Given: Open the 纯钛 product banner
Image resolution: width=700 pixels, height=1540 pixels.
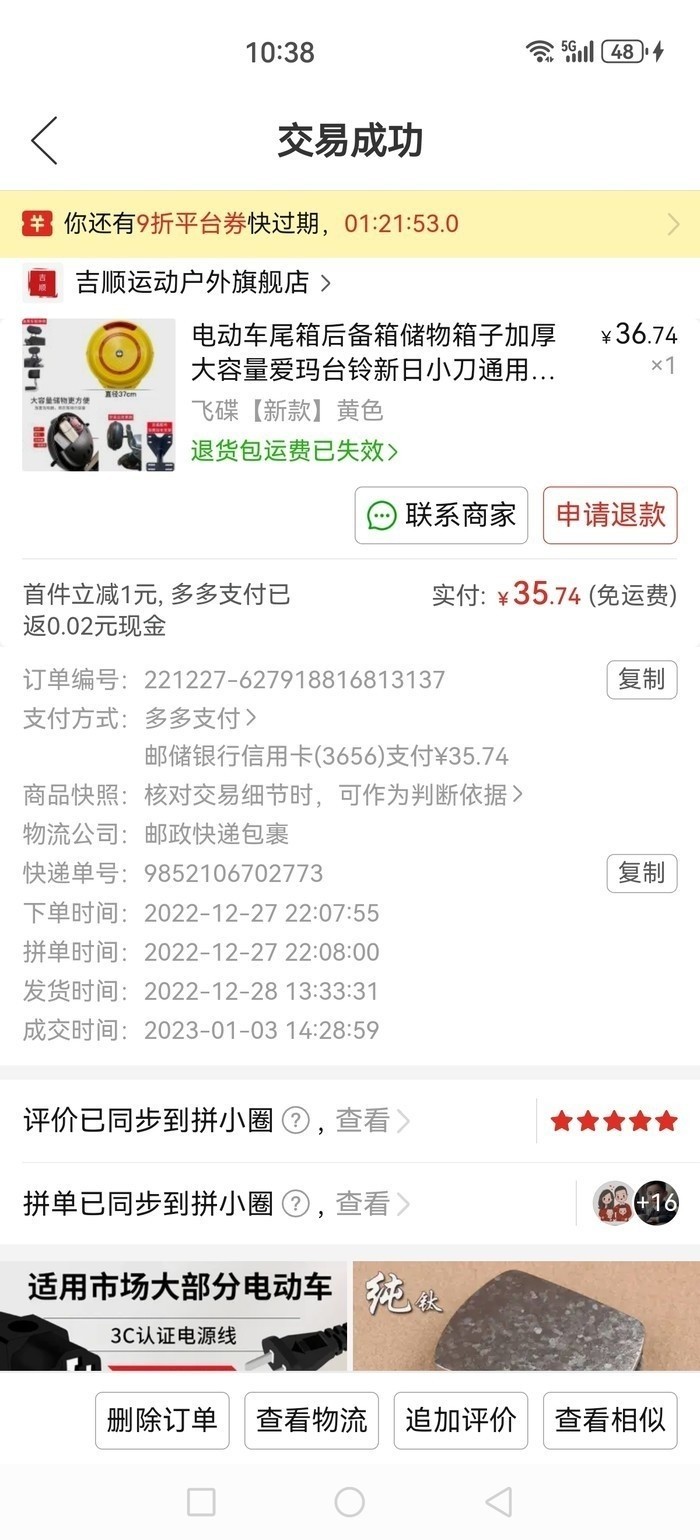Looking at the screenshot, I should click(526, 1316).
